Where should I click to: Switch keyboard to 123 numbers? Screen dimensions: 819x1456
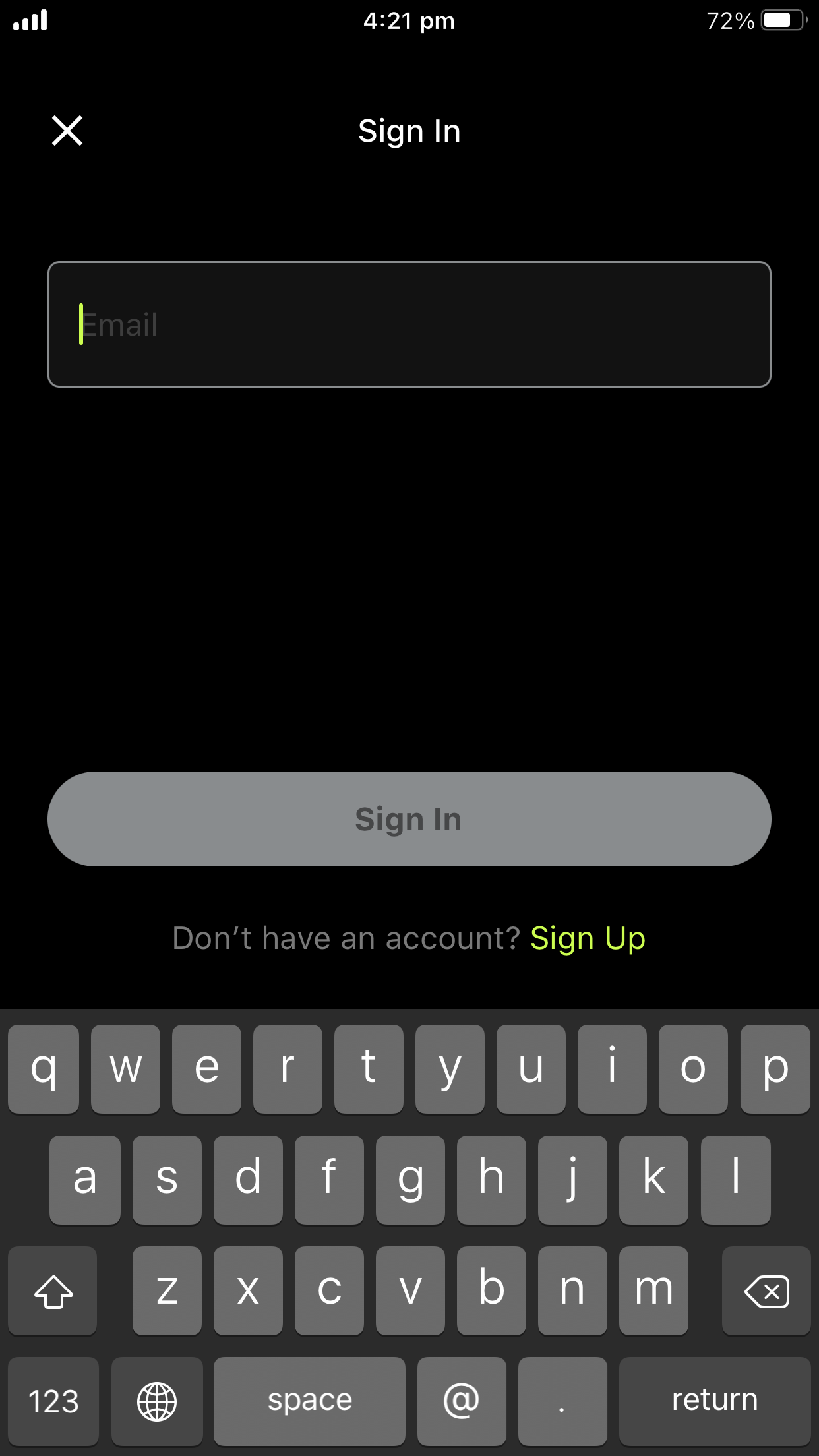click(x=53, y=1401)
